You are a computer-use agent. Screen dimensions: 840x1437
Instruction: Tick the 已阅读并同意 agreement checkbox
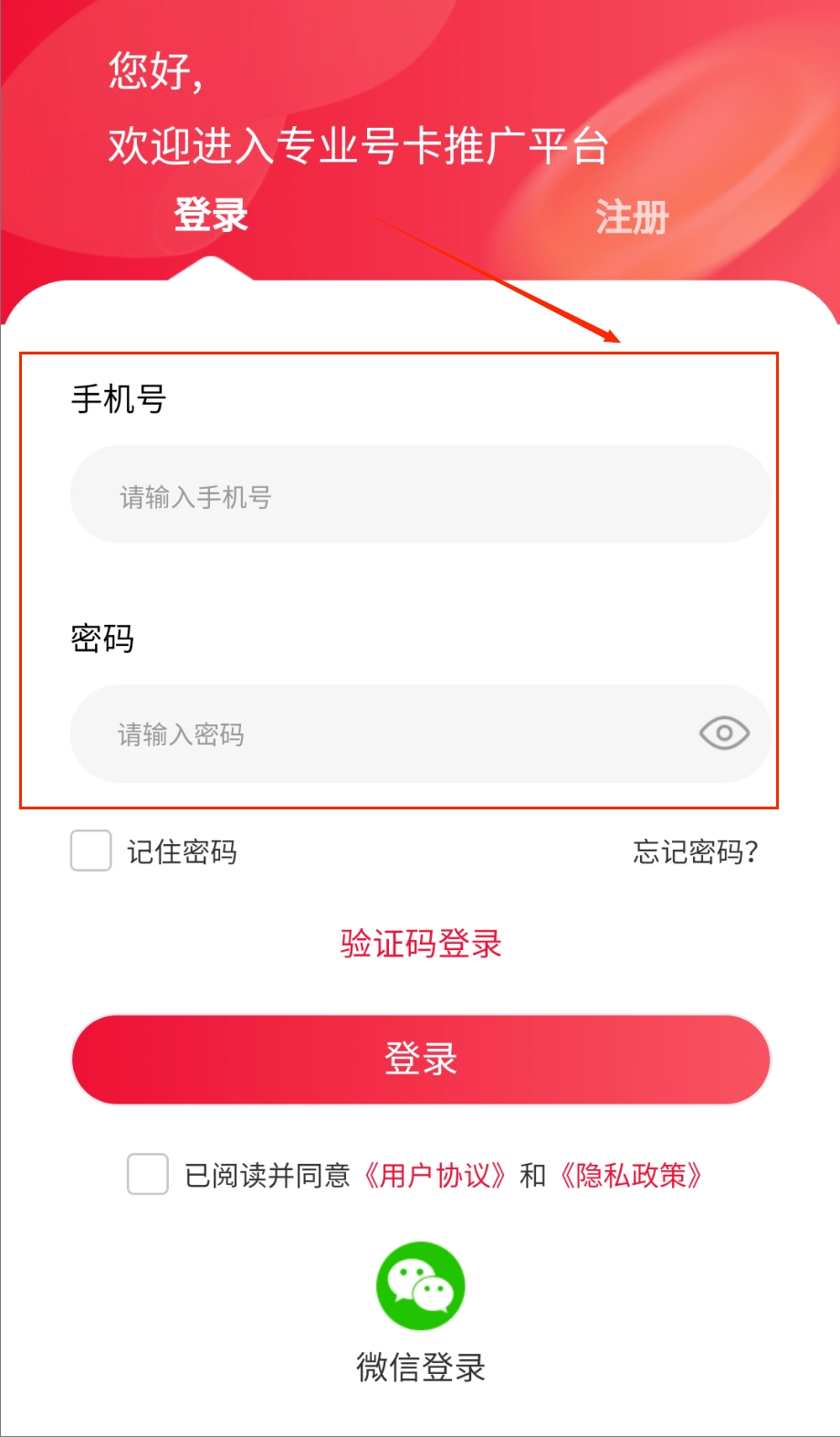(148, 1174)
